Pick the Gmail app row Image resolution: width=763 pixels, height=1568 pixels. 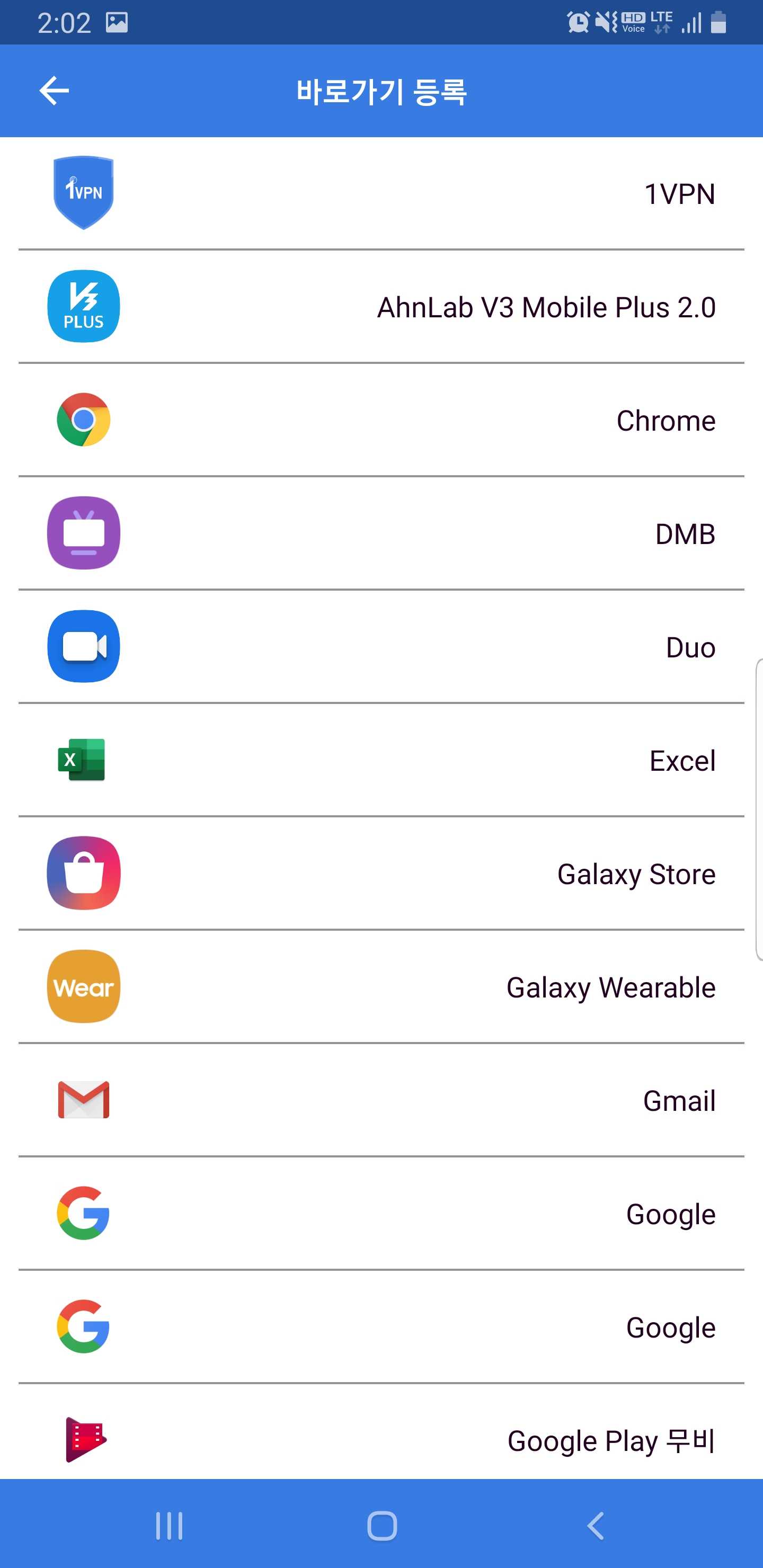pos(381,1100)
